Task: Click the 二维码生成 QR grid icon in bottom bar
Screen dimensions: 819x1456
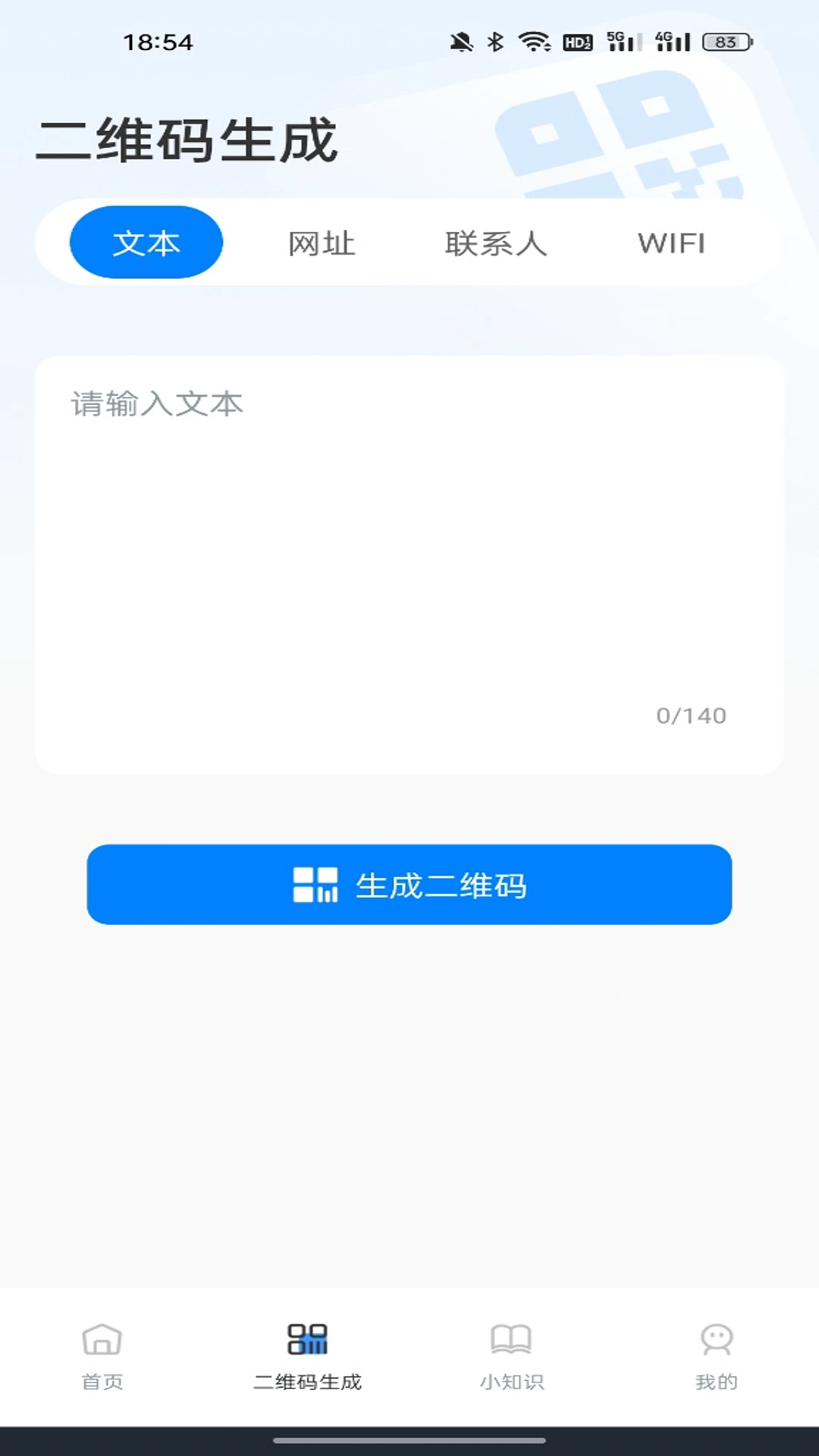Action: 308,1341
